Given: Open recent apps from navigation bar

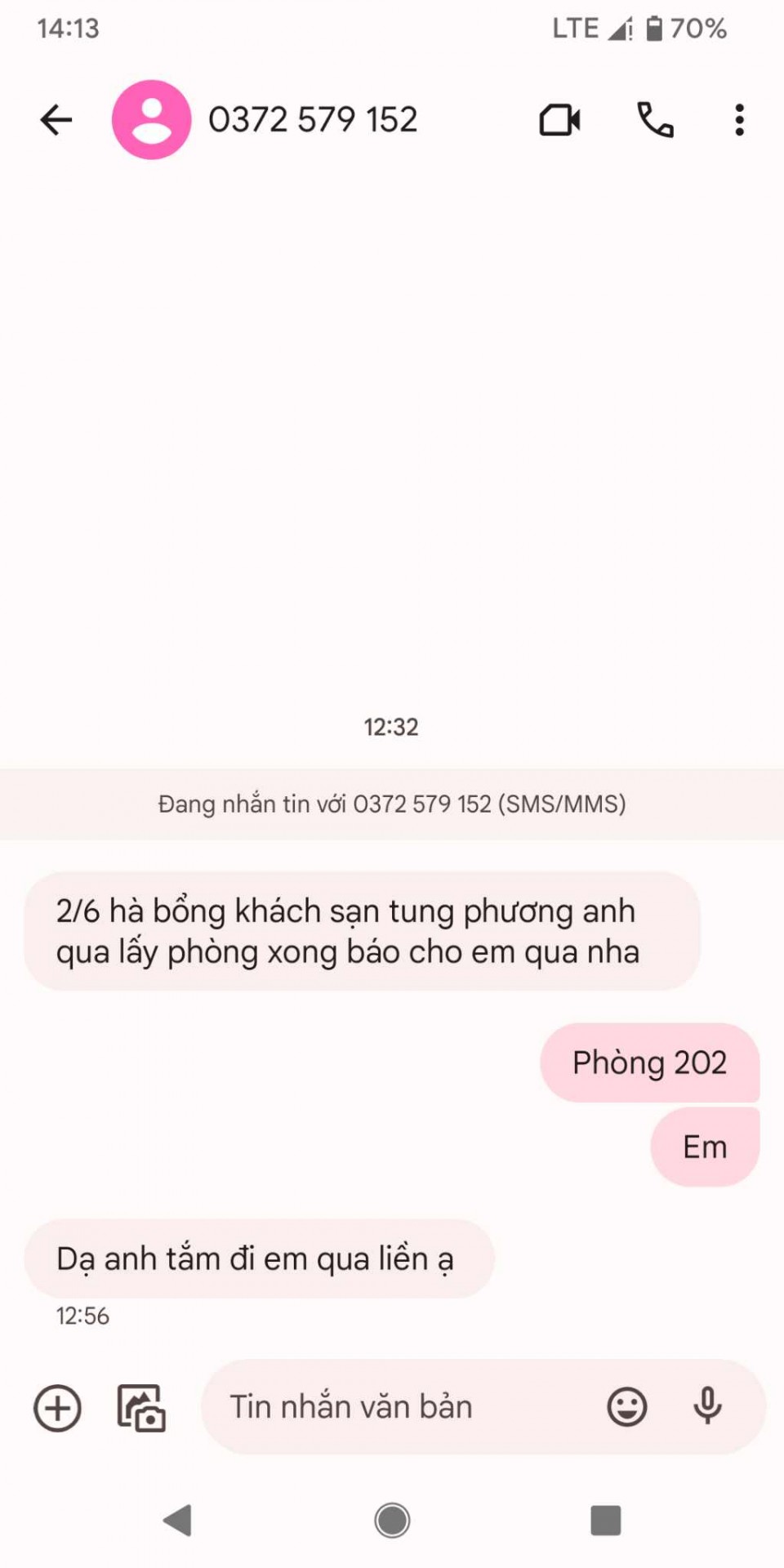Looking at the screenshot, I should click(x=605, y=1521).
